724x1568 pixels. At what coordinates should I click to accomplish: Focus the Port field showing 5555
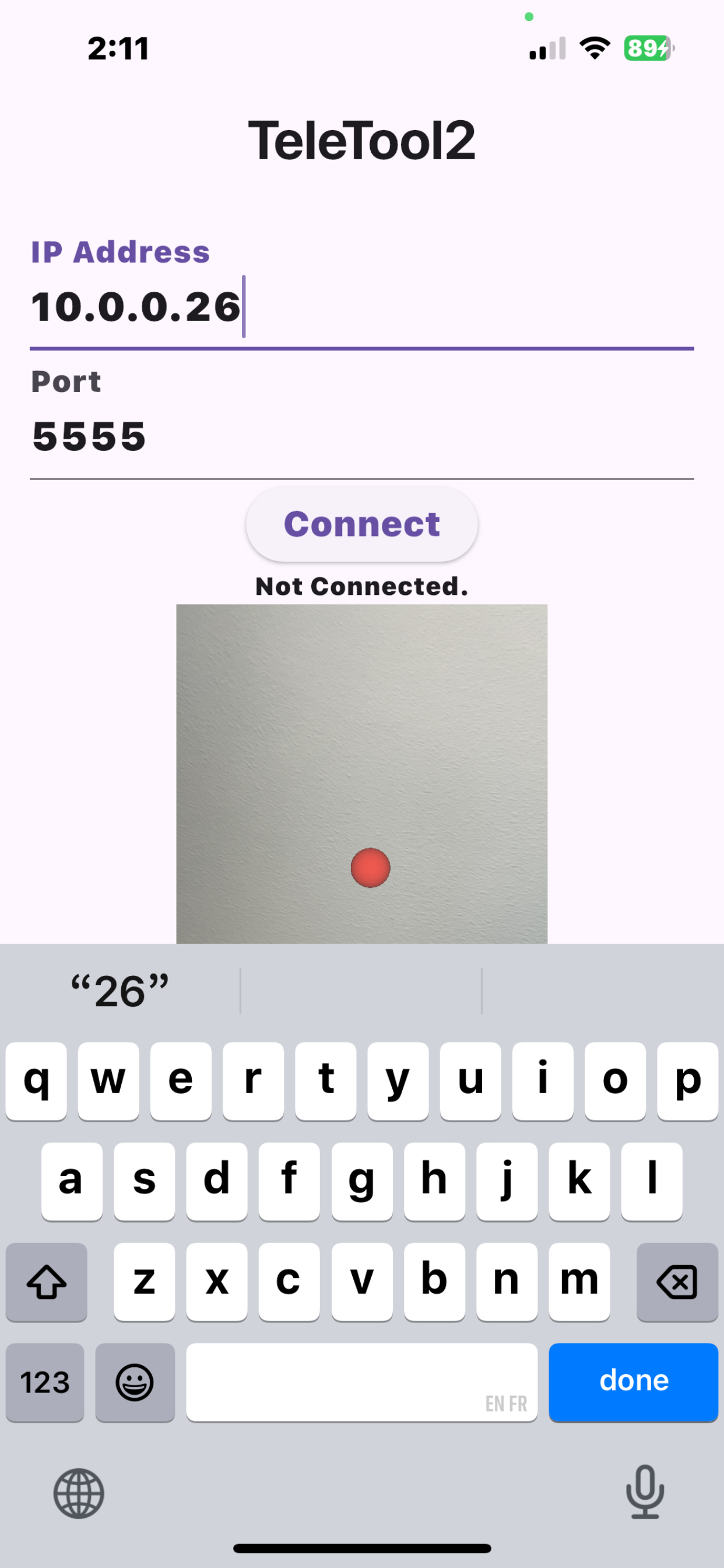pyautogui.click(x=361, y=423)
